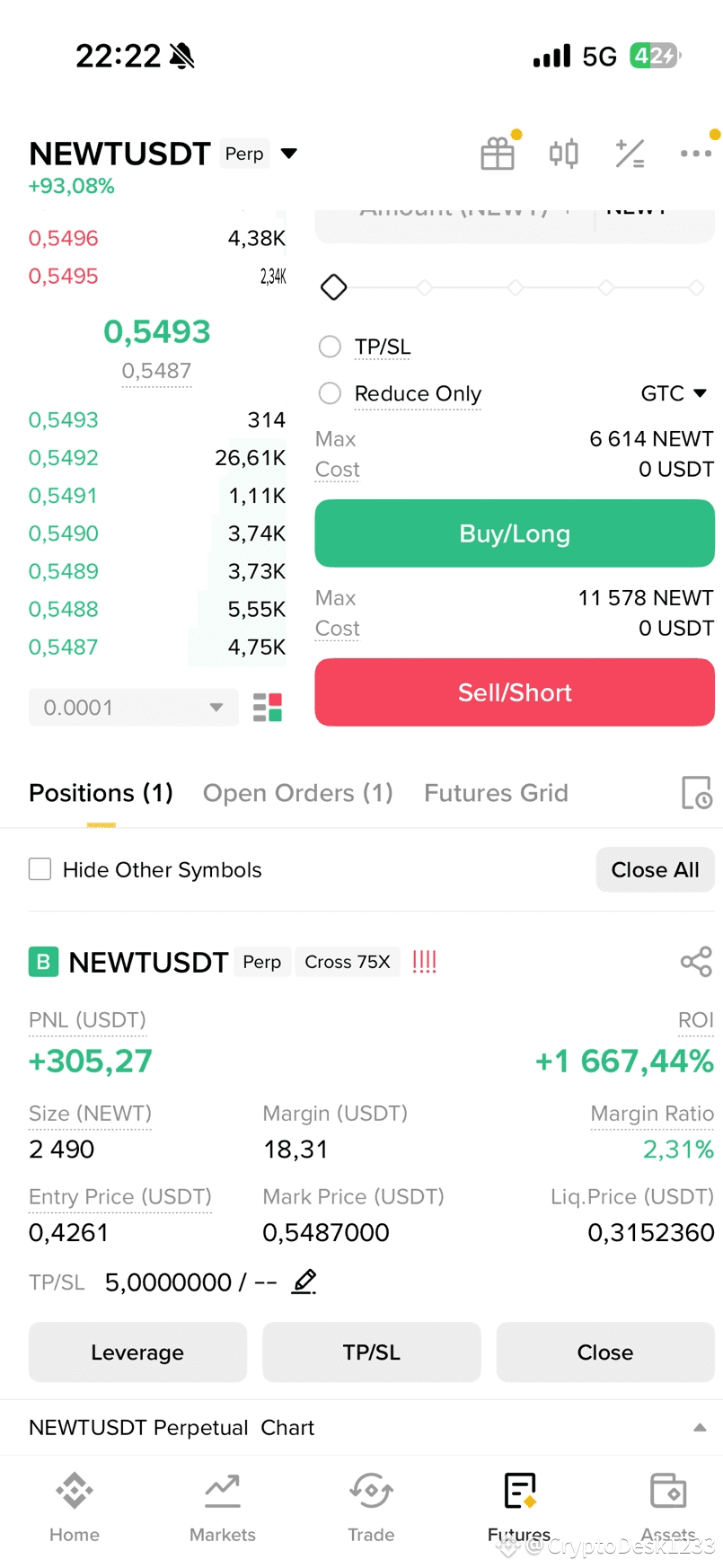Enable the TP/SL option for the order

click(330, 347)
